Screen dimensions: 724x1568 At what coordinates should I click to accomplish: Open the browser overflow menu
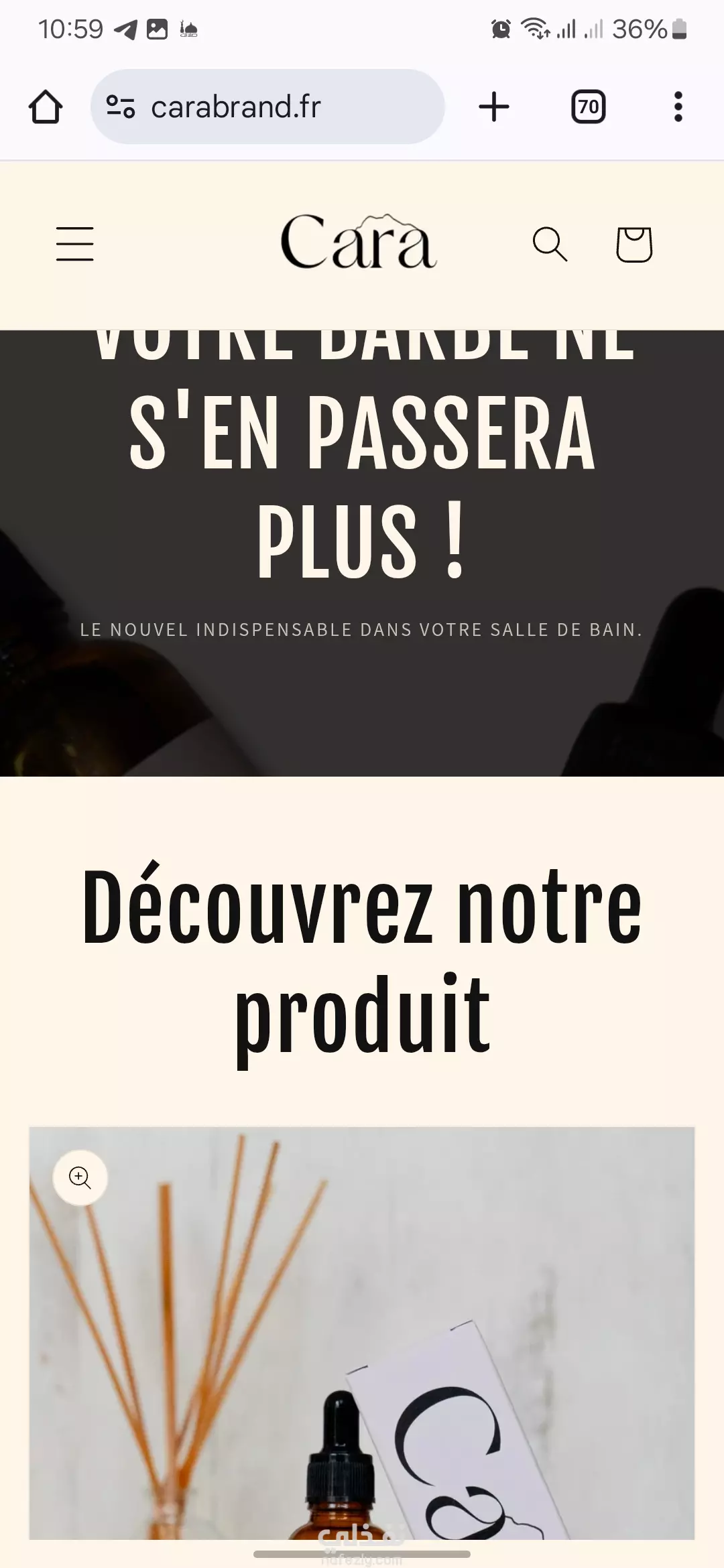point(678,107)
